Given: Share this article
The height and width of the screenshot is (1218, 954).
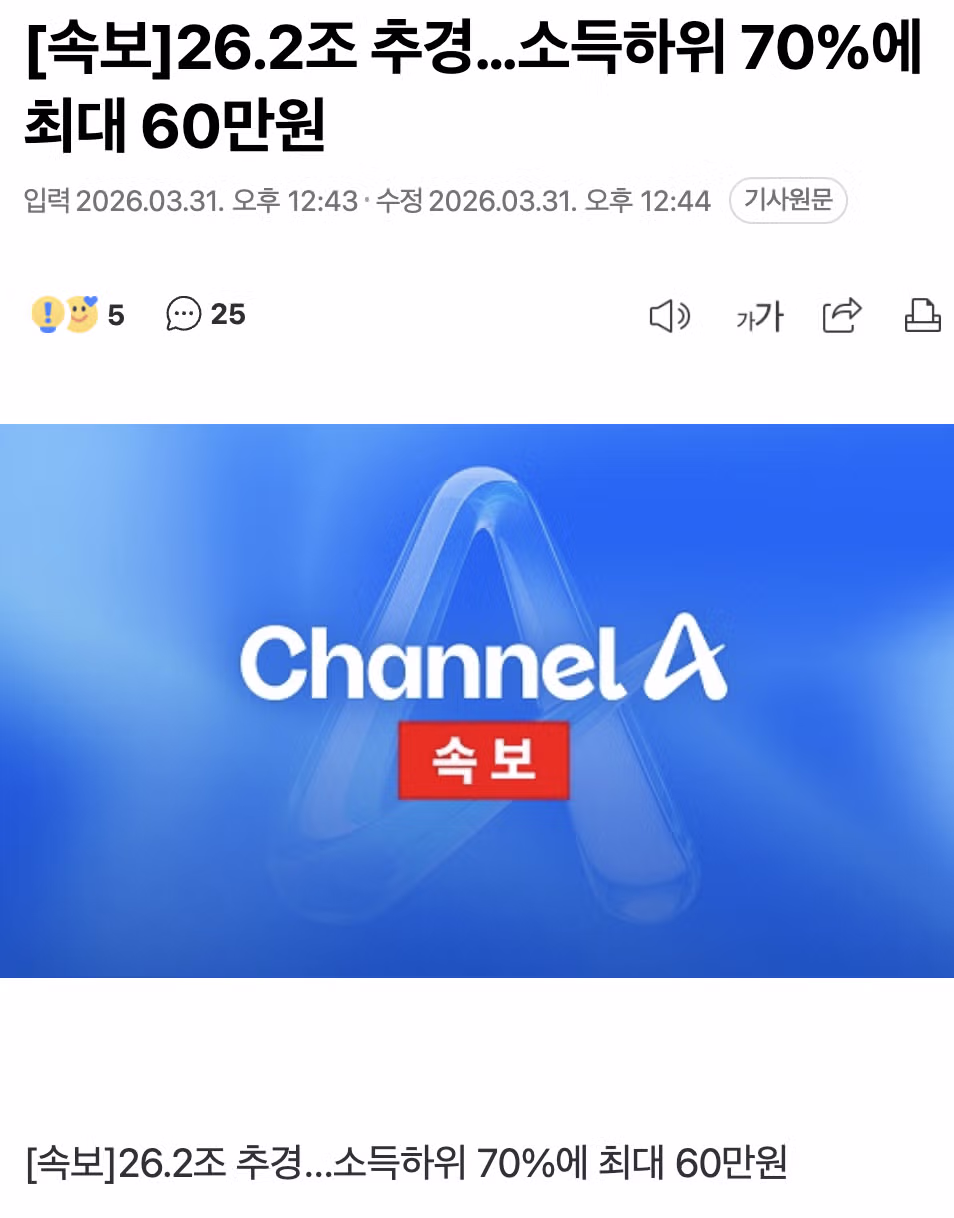Looking at the screenshot, I should (x=842, y=316).
